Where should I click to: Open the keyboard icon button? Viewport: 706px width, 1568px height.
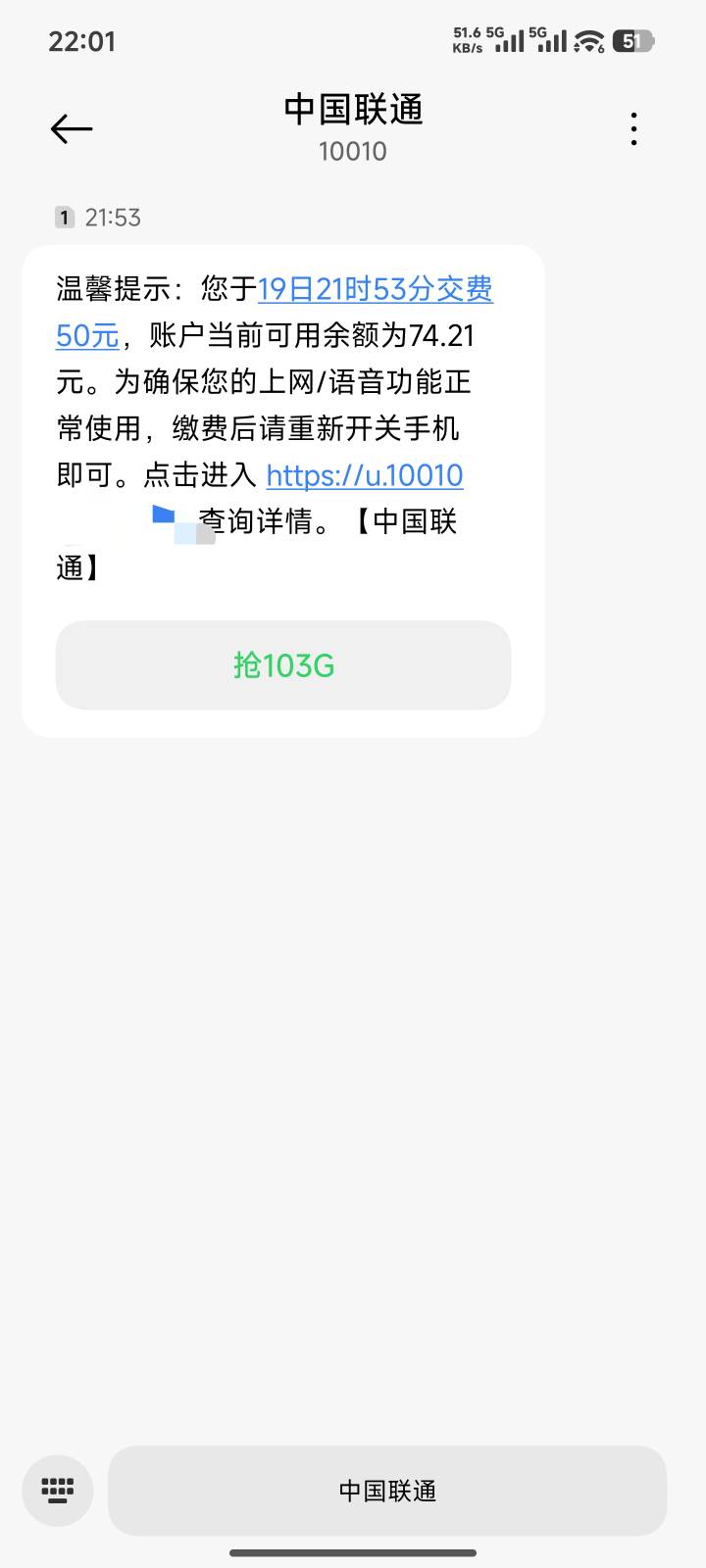pos(58,1491)
